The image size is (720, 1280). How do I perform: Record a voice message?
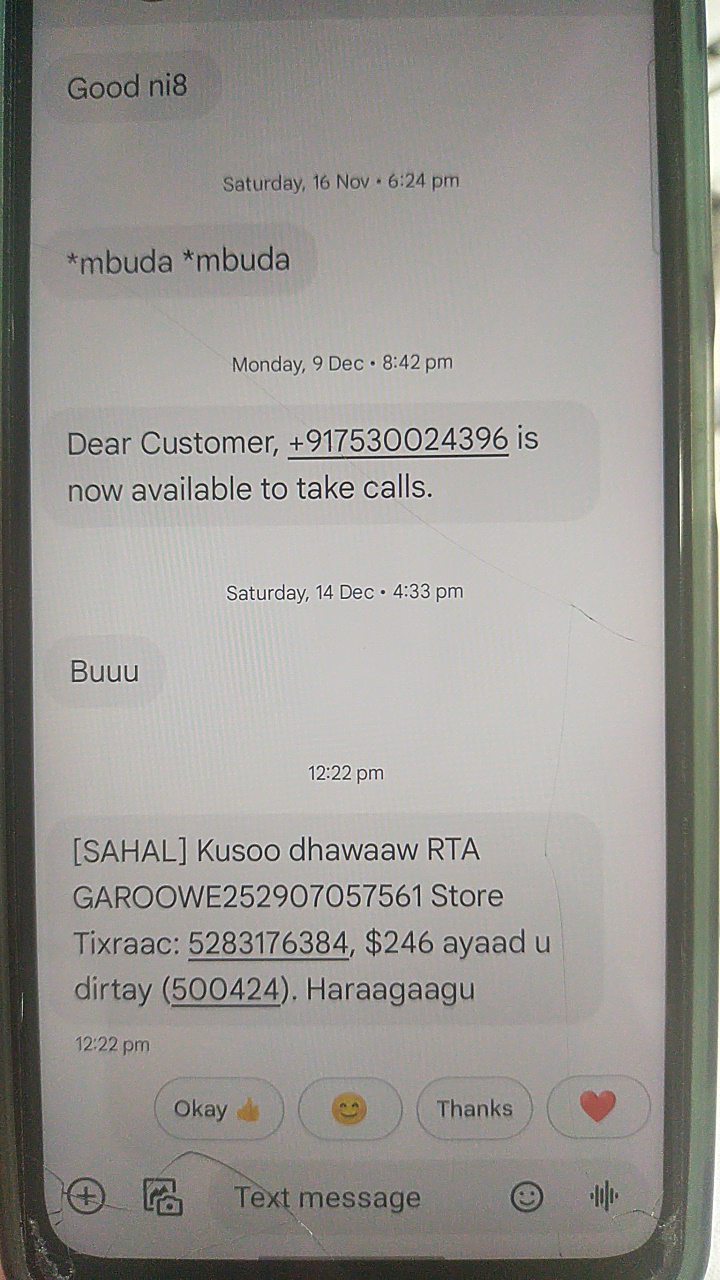pos(604,1197)
